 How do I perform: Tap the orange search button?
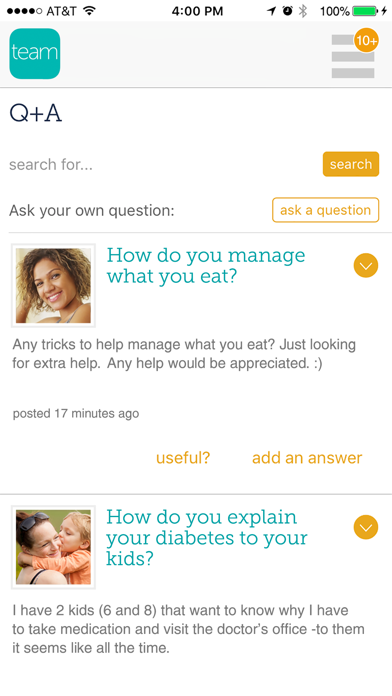[x=351, y=164]
